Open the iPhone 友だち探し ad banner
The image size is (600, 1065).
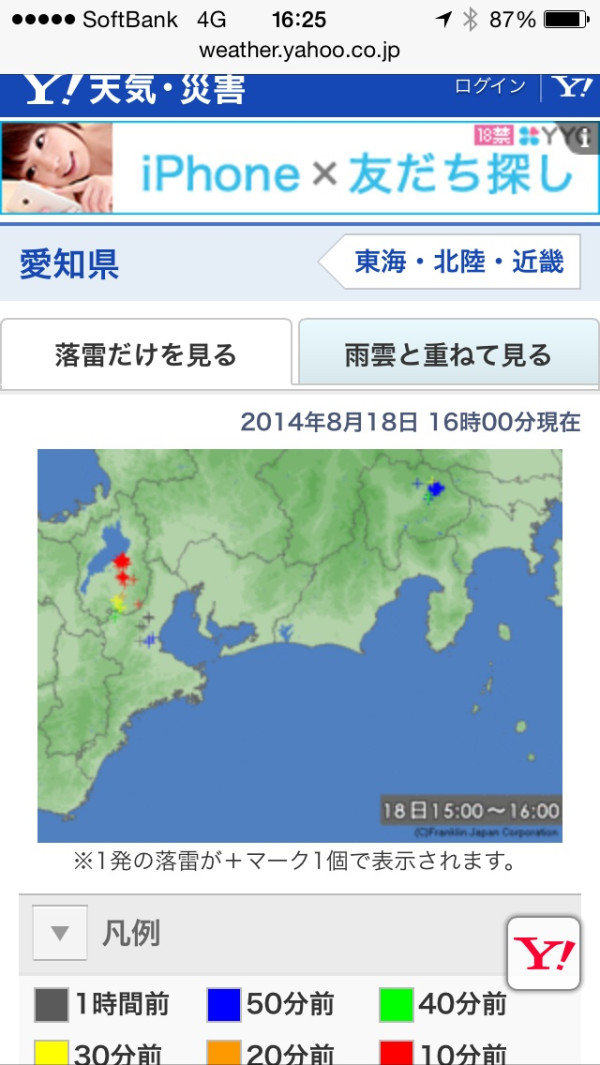click(x=300, y=168)
